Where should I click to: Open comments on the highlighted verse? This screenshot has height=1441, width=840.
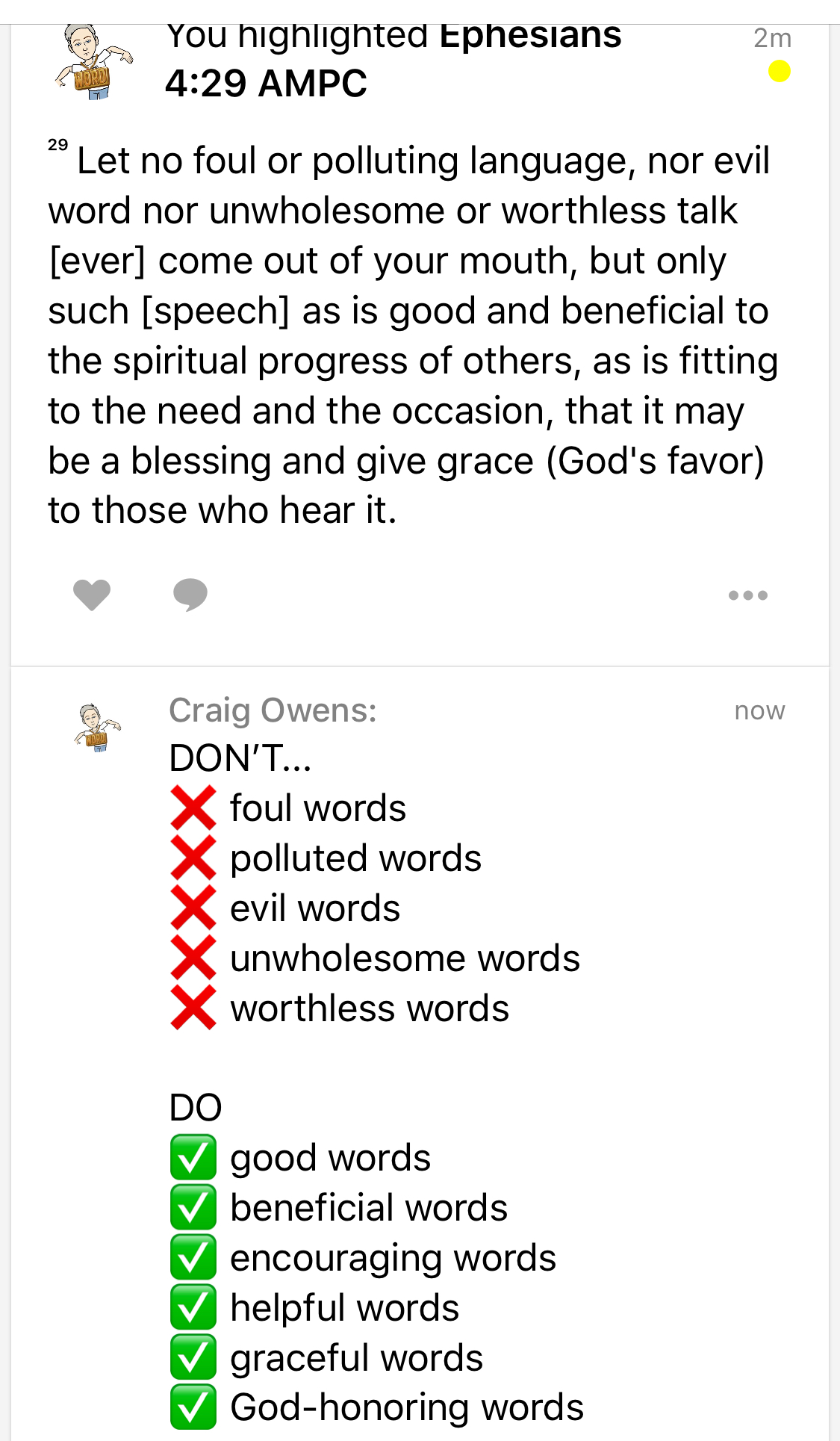190,595
